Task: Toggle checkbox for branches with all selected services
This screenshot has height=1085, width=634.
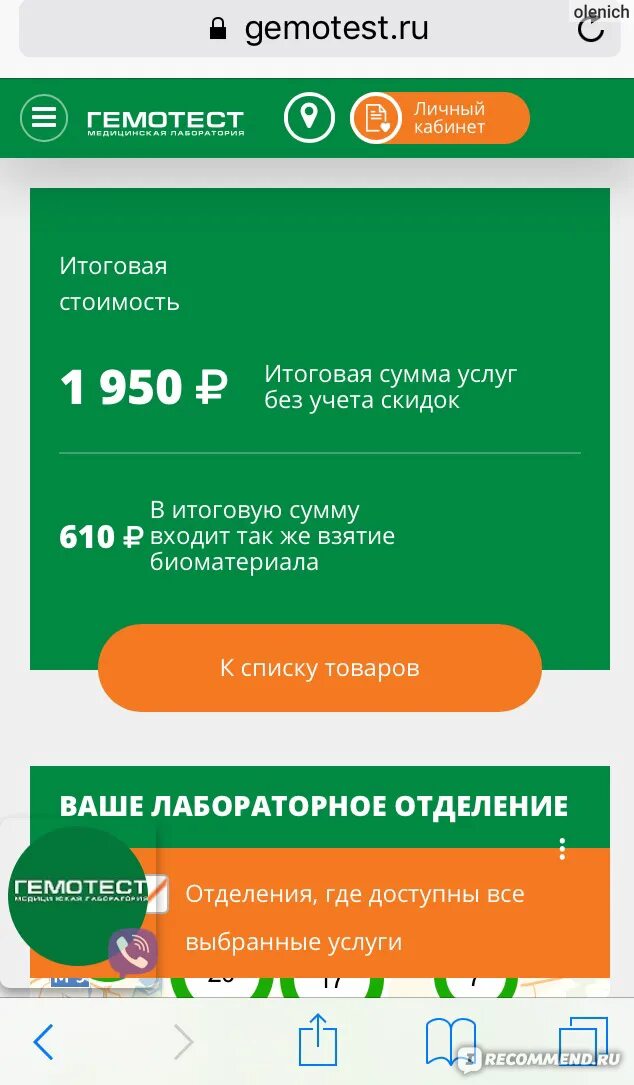Action: click(x=158, y=893)
